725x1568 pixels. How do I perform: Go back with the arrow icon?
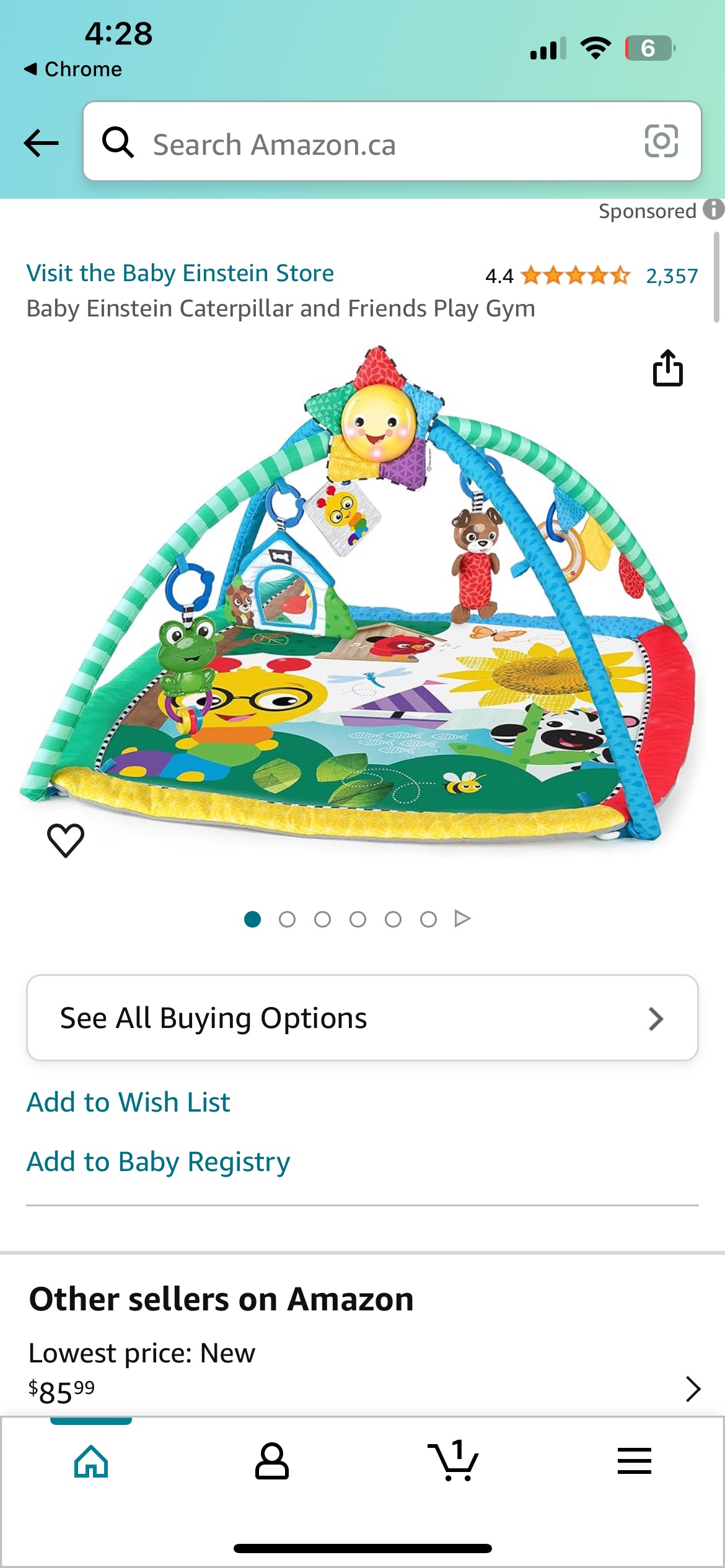(x=41, y=143)
